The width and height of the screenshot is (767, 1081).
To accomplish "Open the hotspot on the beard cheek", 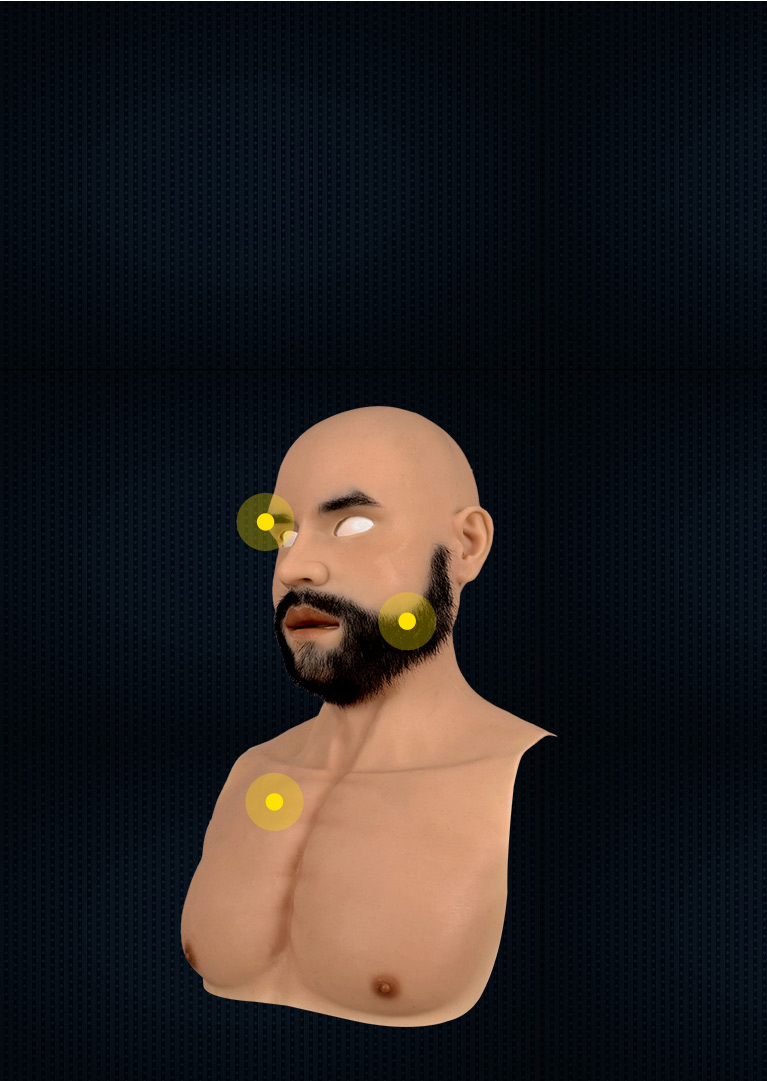I will [x=407, y=621].
